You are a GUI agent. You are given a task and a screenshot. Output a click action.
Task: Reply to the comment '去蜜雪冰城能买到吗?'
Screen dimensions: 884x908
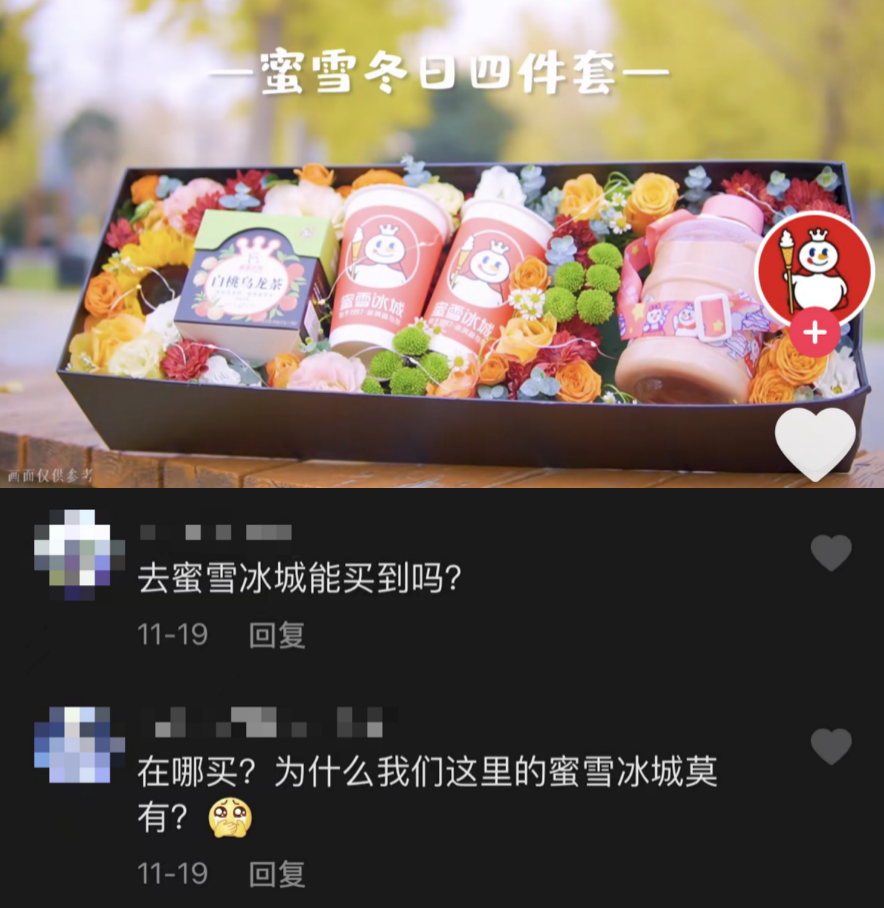pos(277,634)
